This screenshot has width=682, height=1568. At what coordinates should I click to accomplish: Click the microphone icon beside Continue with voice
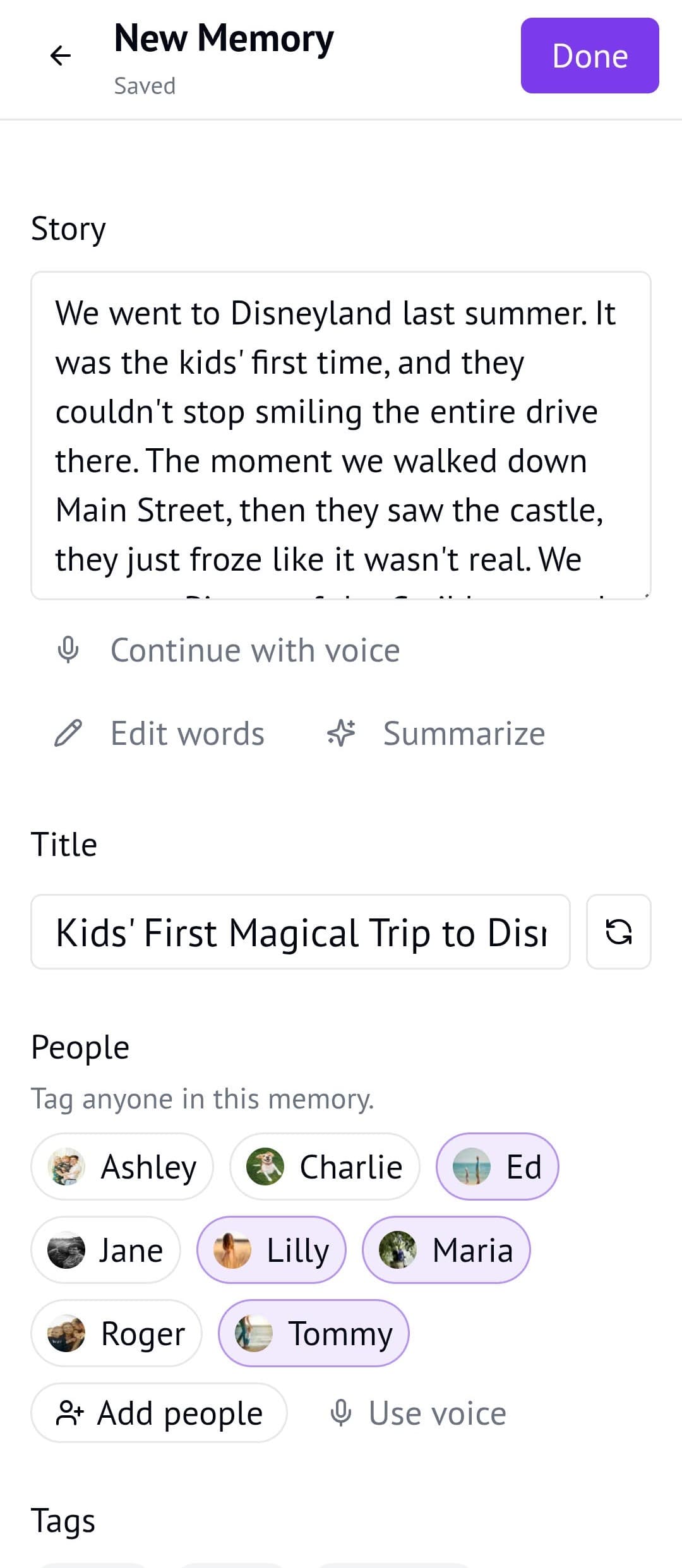[x=68, y=650]
